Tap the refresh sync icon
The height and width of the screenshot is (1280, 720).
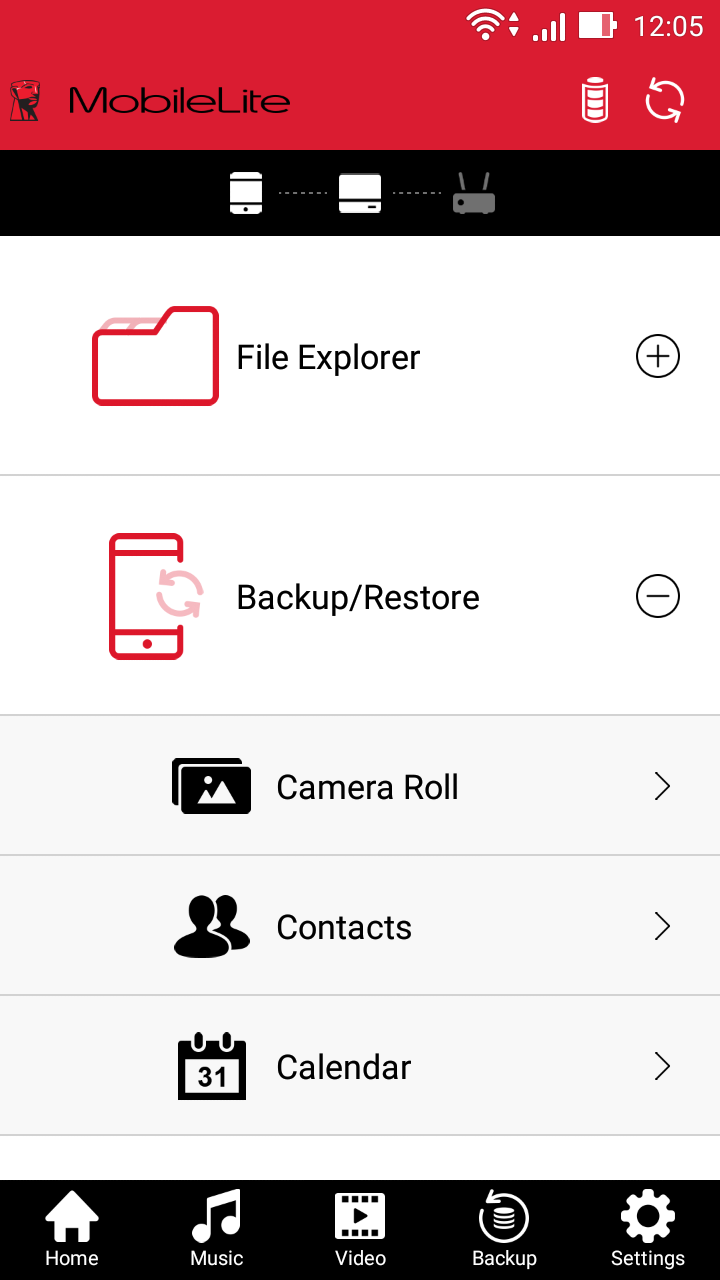[x=665, y=101]
